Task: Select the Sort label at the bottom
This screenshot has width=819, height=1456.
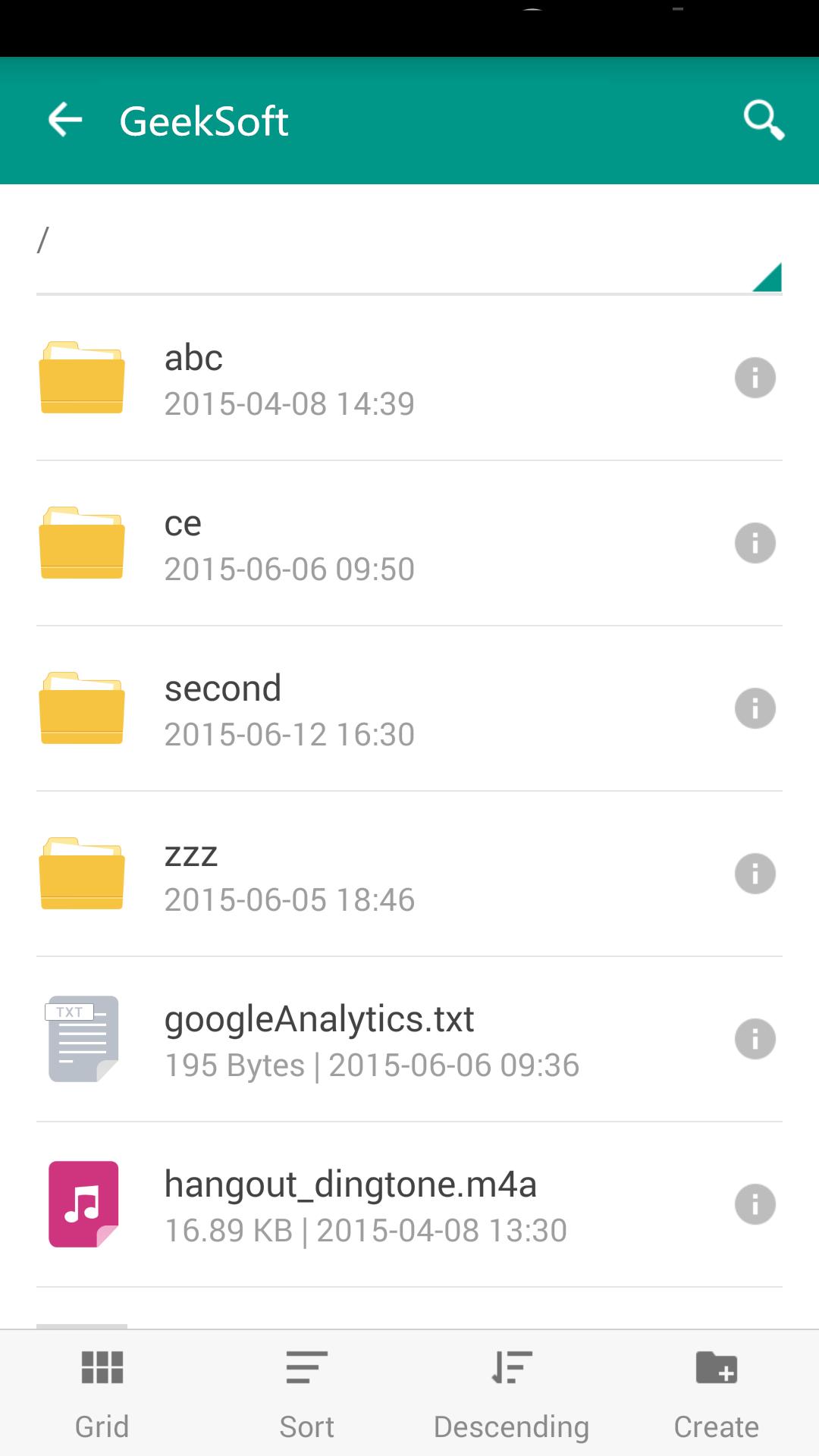Action: point(306,1424)
